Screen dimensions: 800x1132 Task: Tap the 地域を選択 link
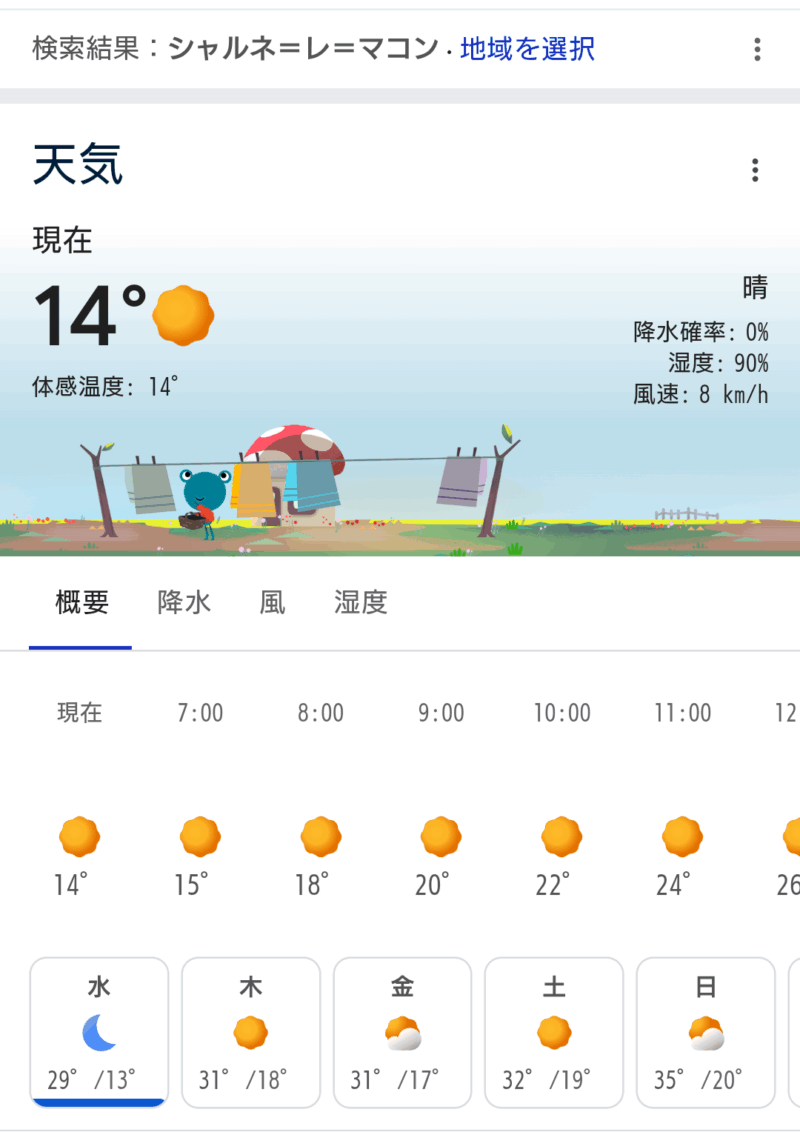[527, 47]
